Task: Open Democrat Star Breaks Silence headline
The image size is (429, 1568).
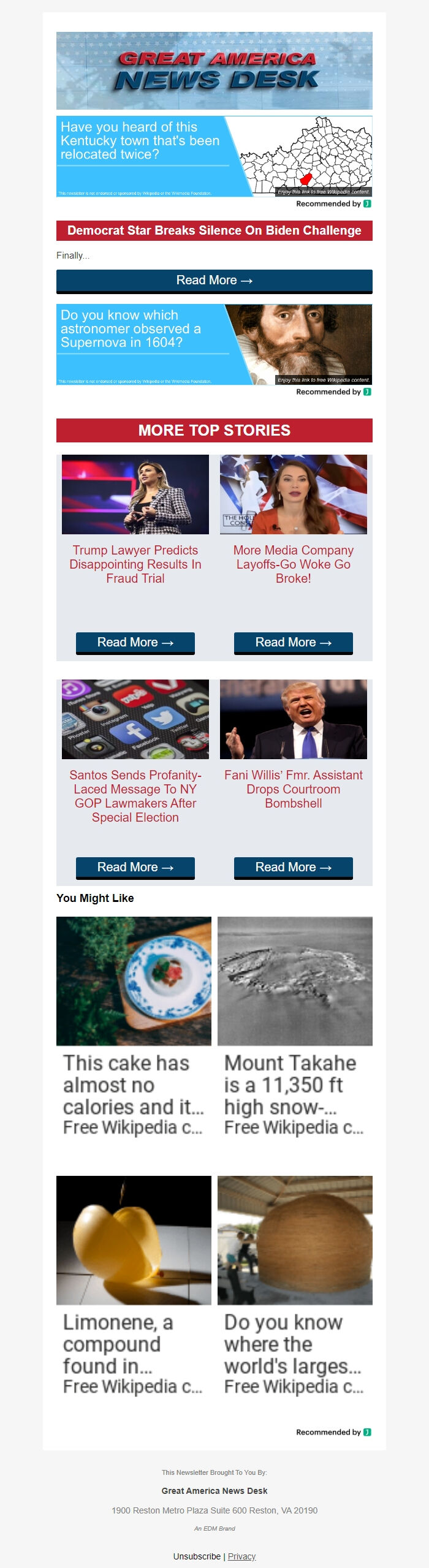Action: pyautogui.click(x=214, y=231)
